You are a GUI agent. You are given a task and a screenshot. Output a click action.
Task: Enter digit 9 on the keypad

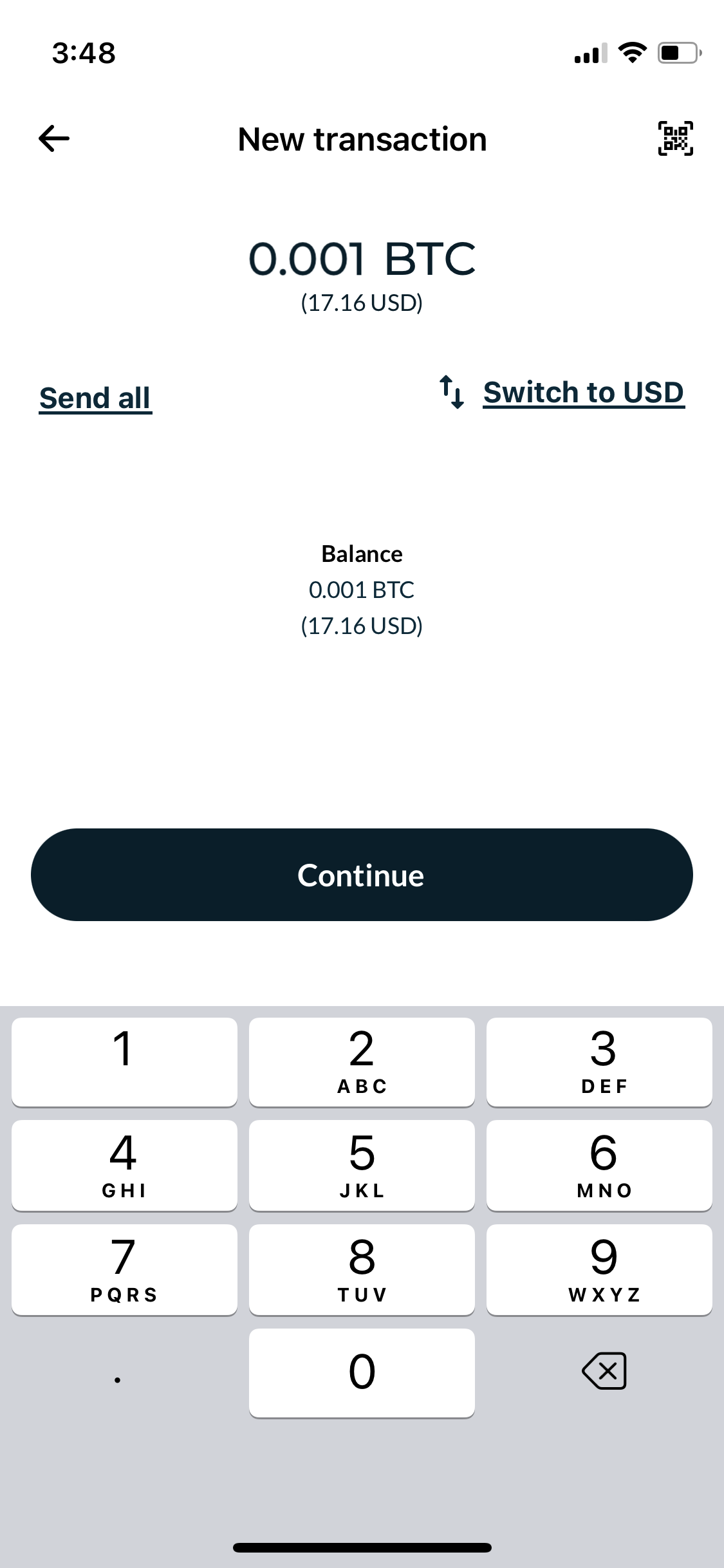tap(599, 1270)
